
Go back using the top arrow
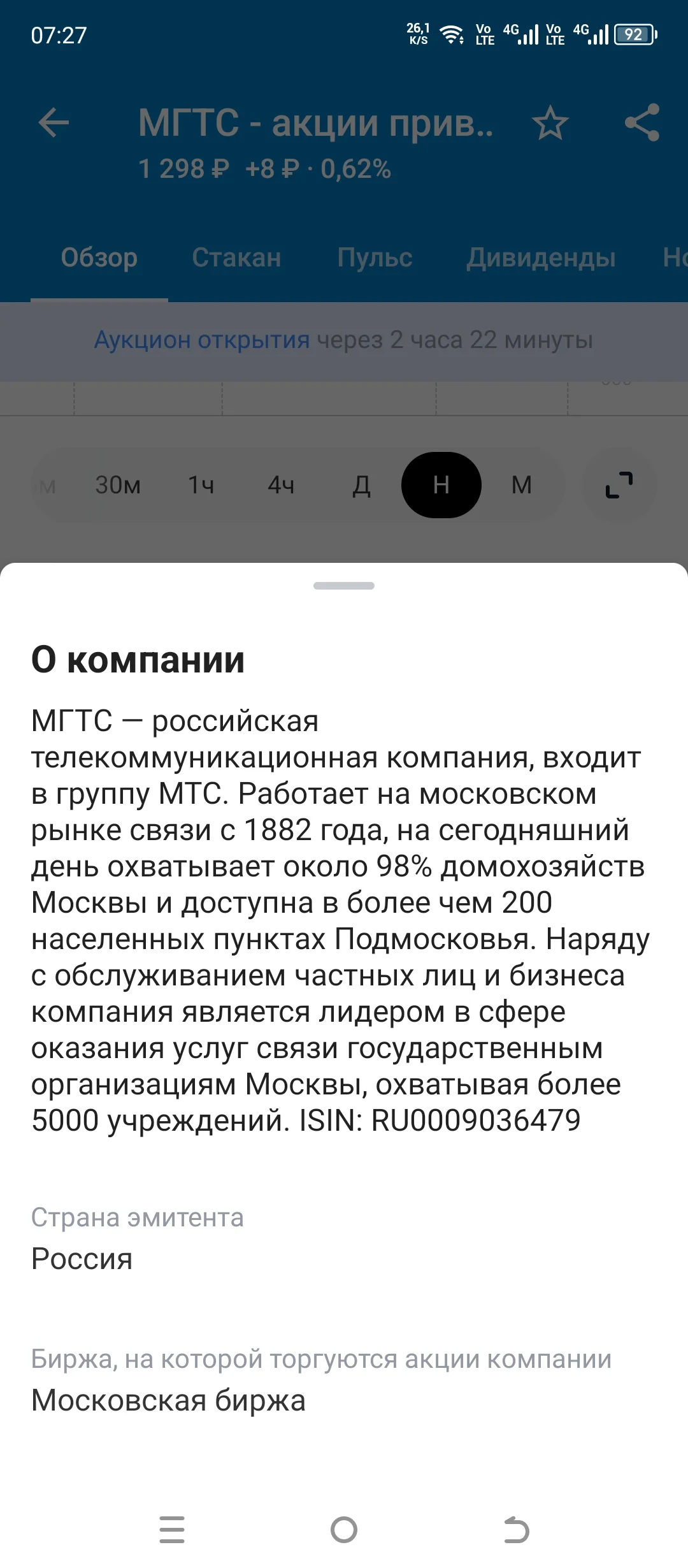54,122
